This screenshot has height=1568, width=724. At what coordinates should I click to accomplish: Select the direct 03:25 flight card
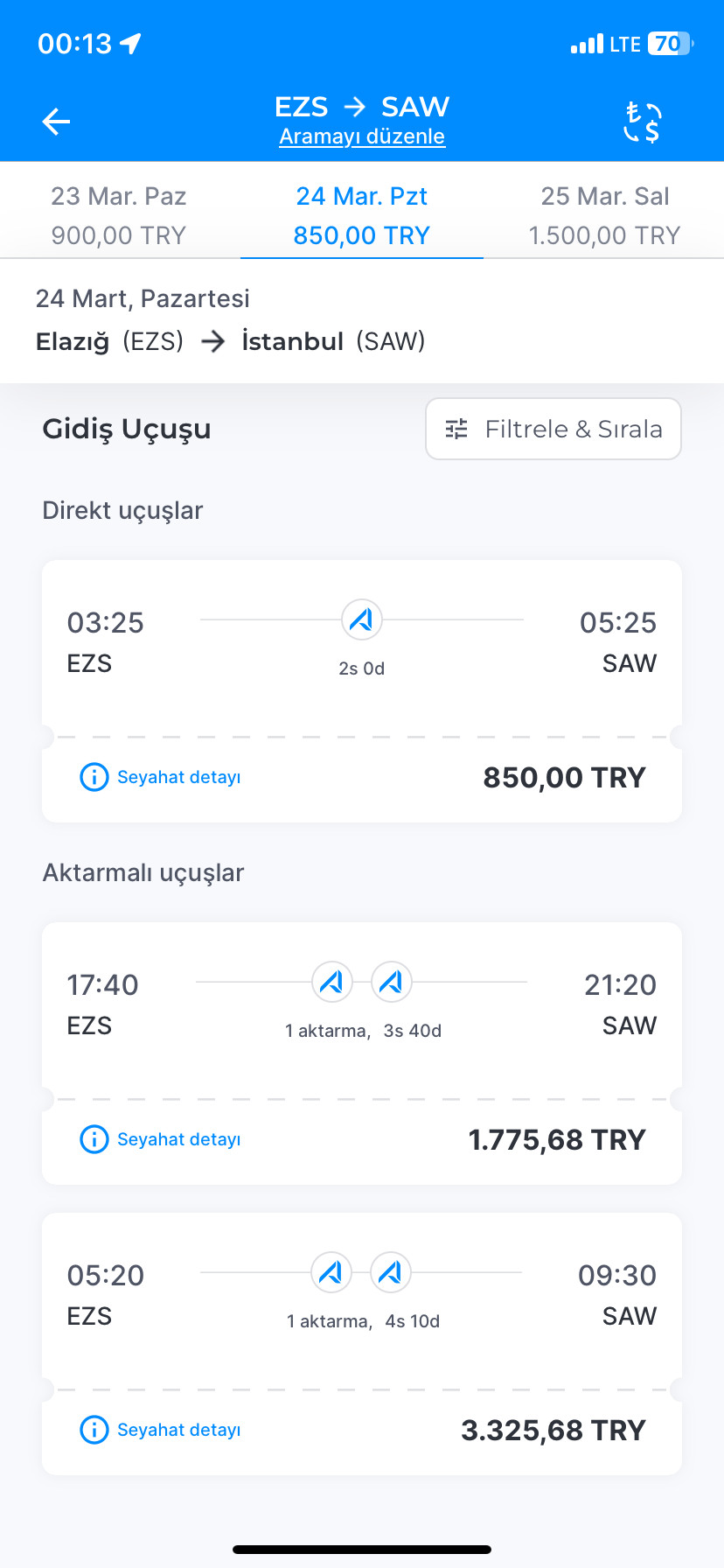(x=362, y=643)
